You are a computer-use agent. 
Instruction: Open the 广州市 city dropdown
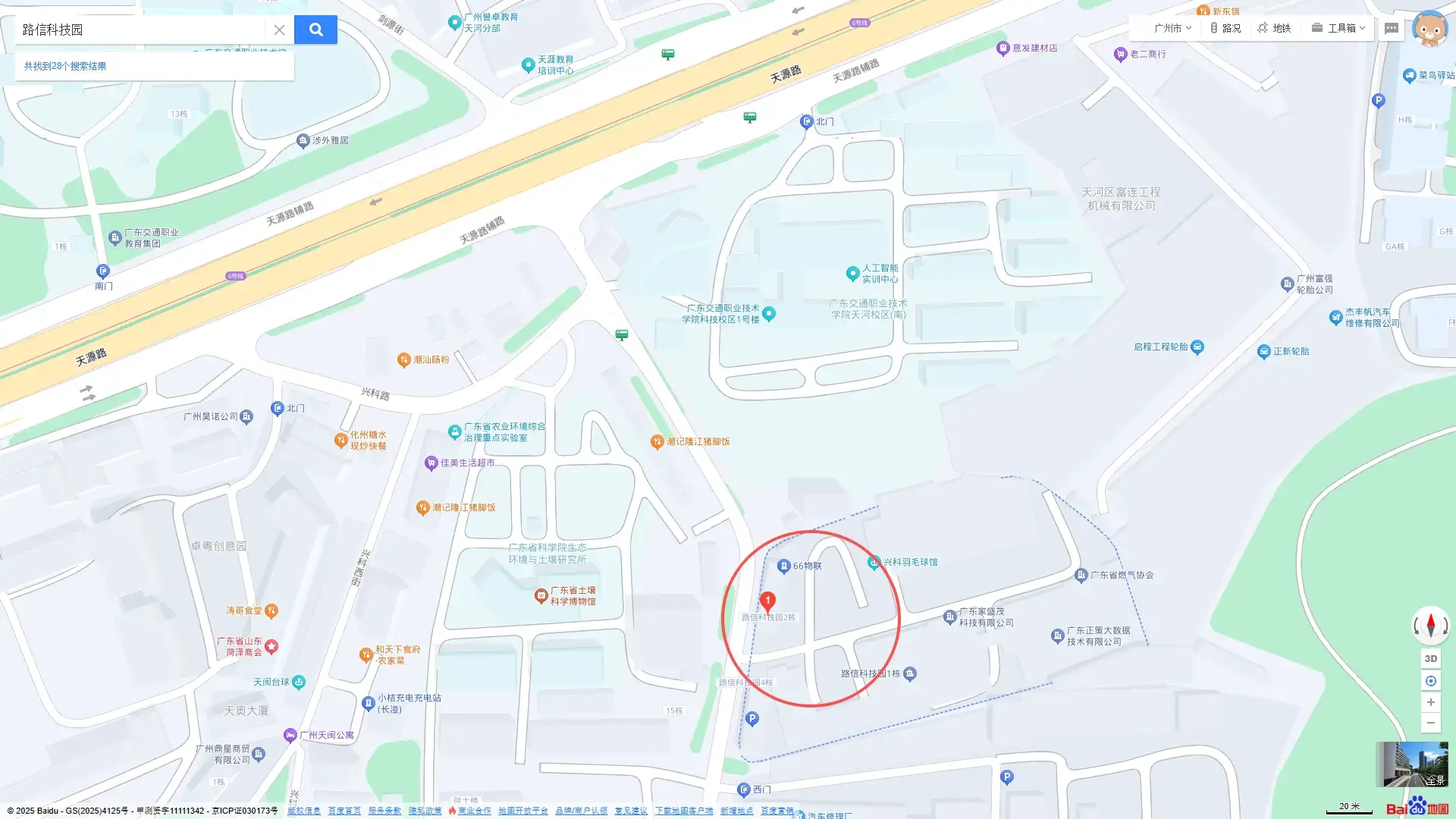tap(1172, 28)
